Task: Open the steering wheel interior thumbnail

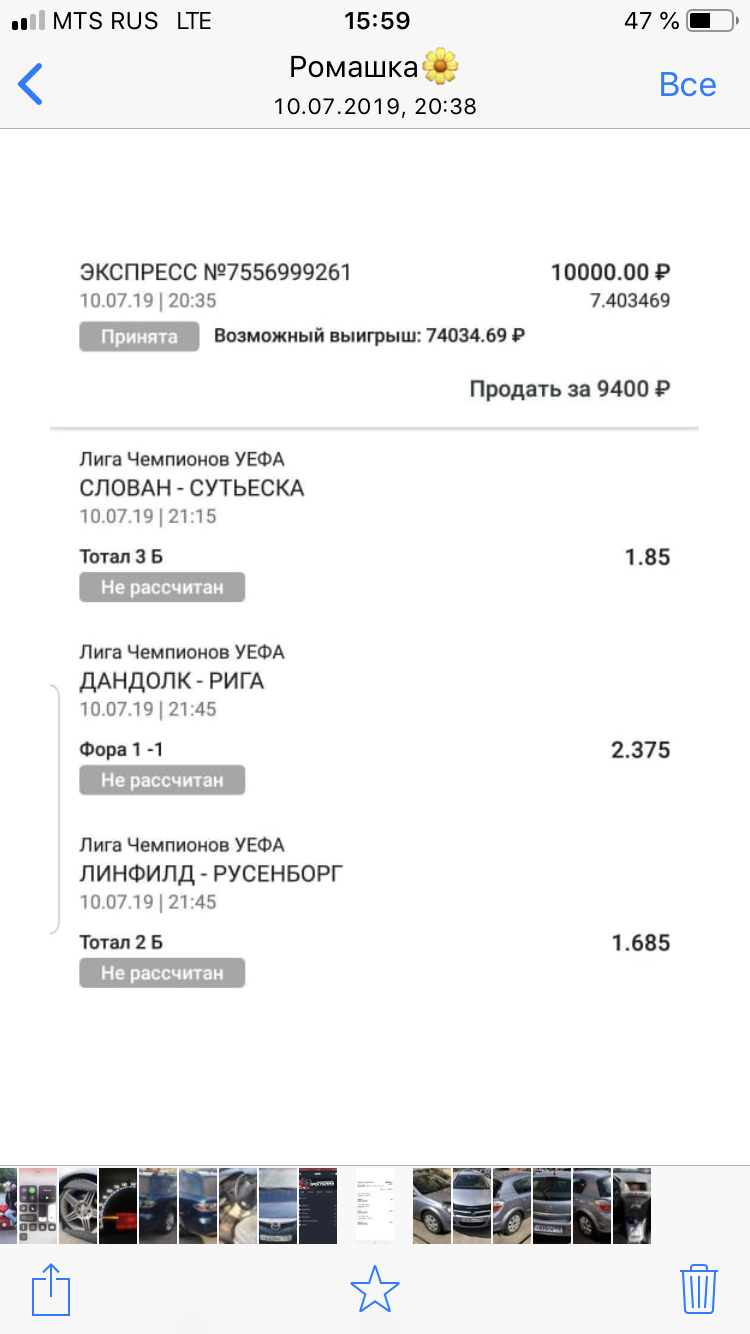Action: [x=238, y=1206]
